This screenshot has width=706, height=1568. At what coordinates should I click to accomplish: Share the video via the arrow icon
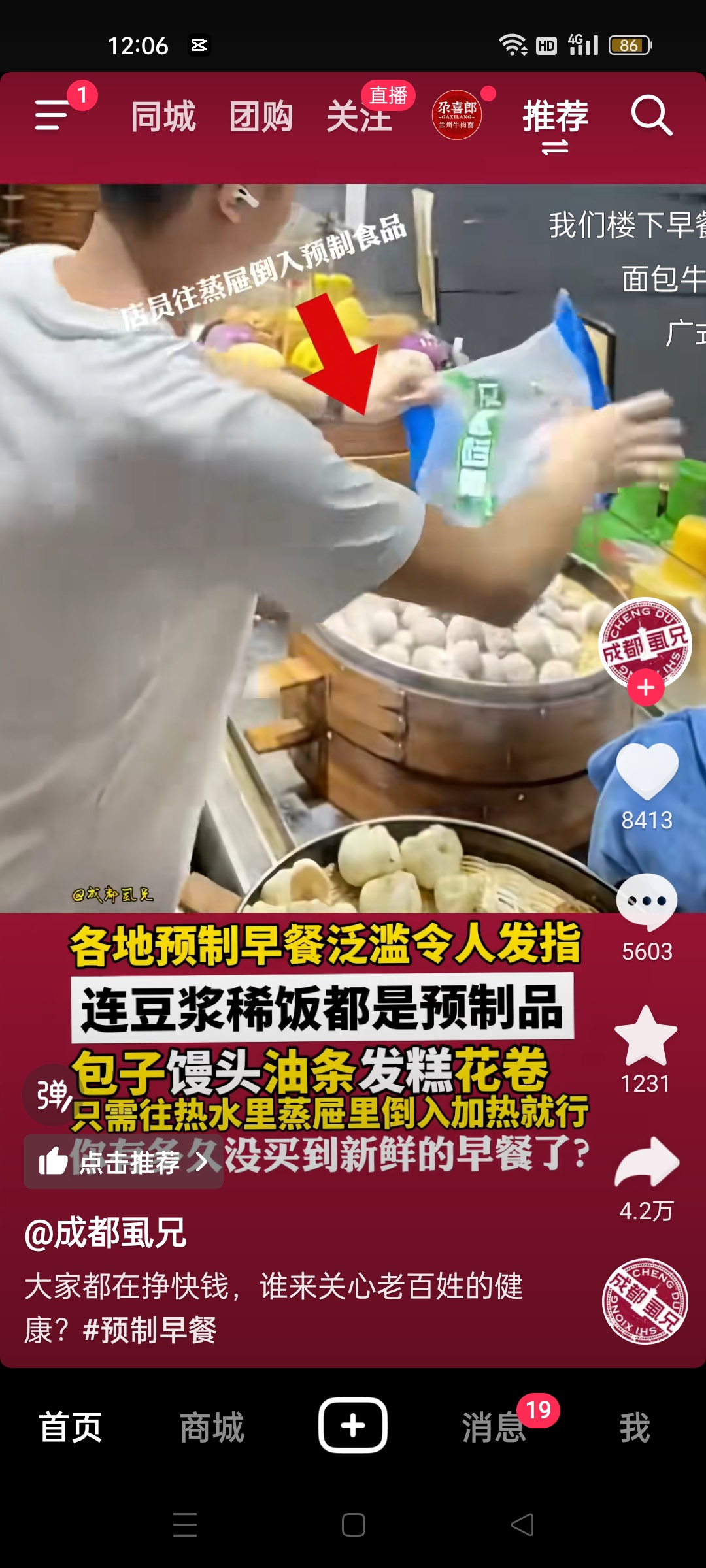(x=647, y=1163)
